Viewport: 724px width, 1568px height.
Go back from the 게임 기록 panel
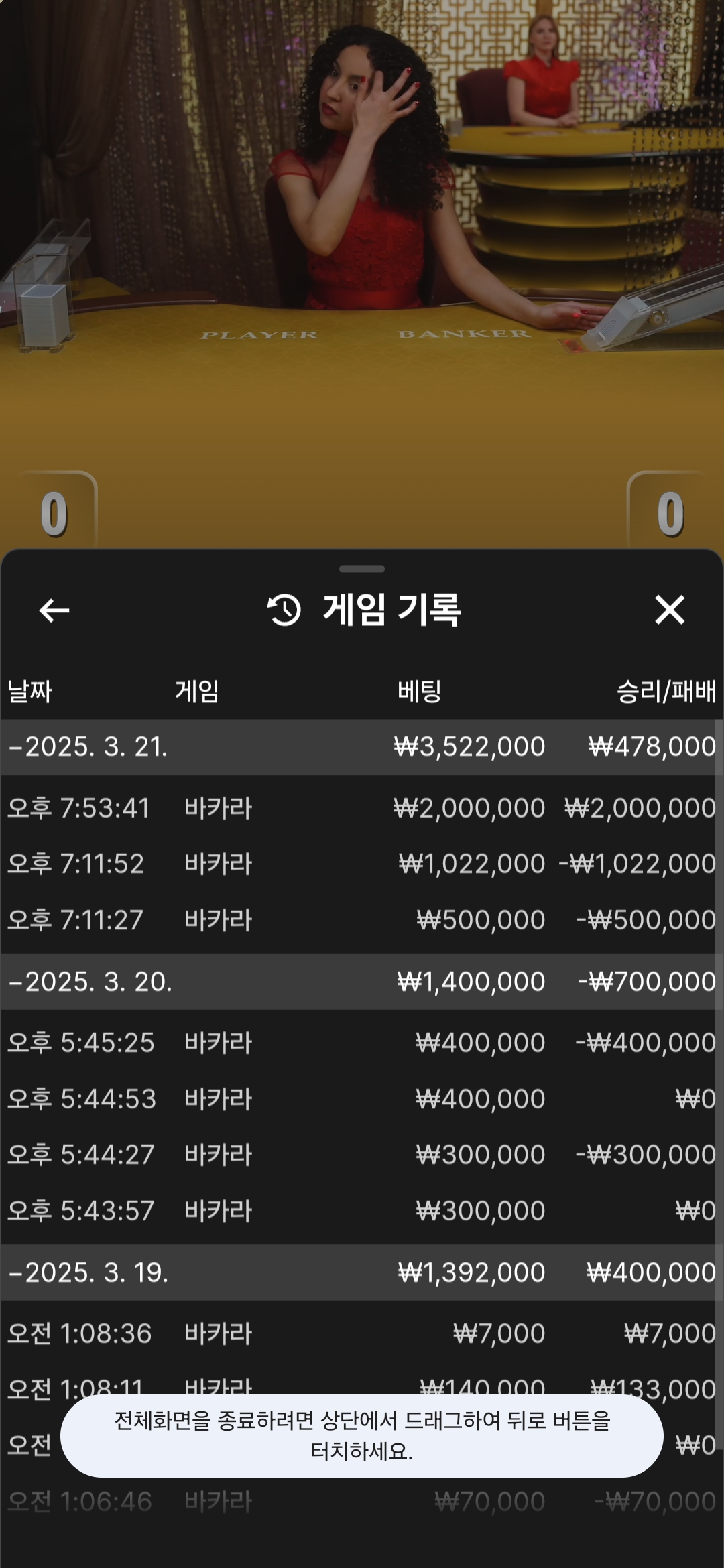[x=54, y=610]
